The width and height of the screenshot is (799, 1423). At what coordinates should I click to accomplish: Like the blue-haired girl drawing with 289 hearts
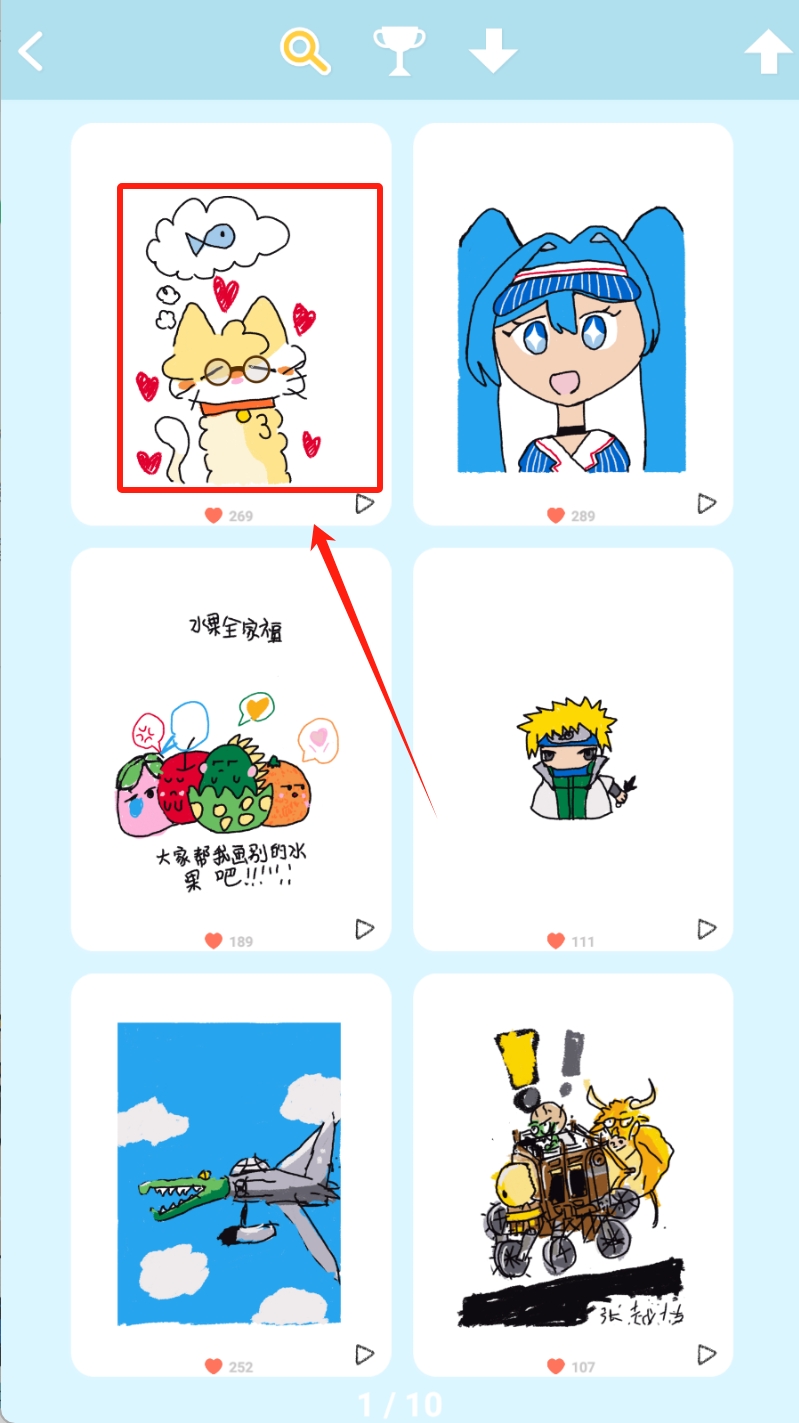tap(556, 516)
